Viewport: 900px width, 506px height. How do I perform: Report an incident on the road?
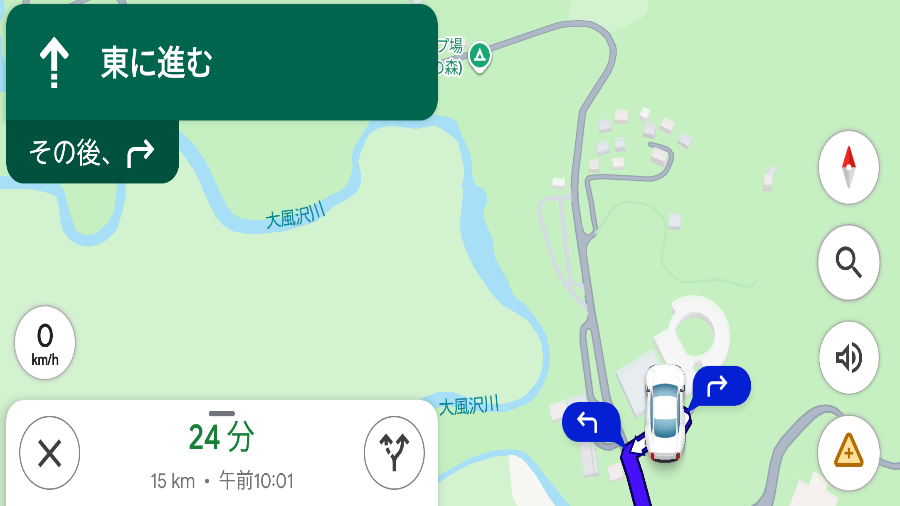tap(849, 452)
